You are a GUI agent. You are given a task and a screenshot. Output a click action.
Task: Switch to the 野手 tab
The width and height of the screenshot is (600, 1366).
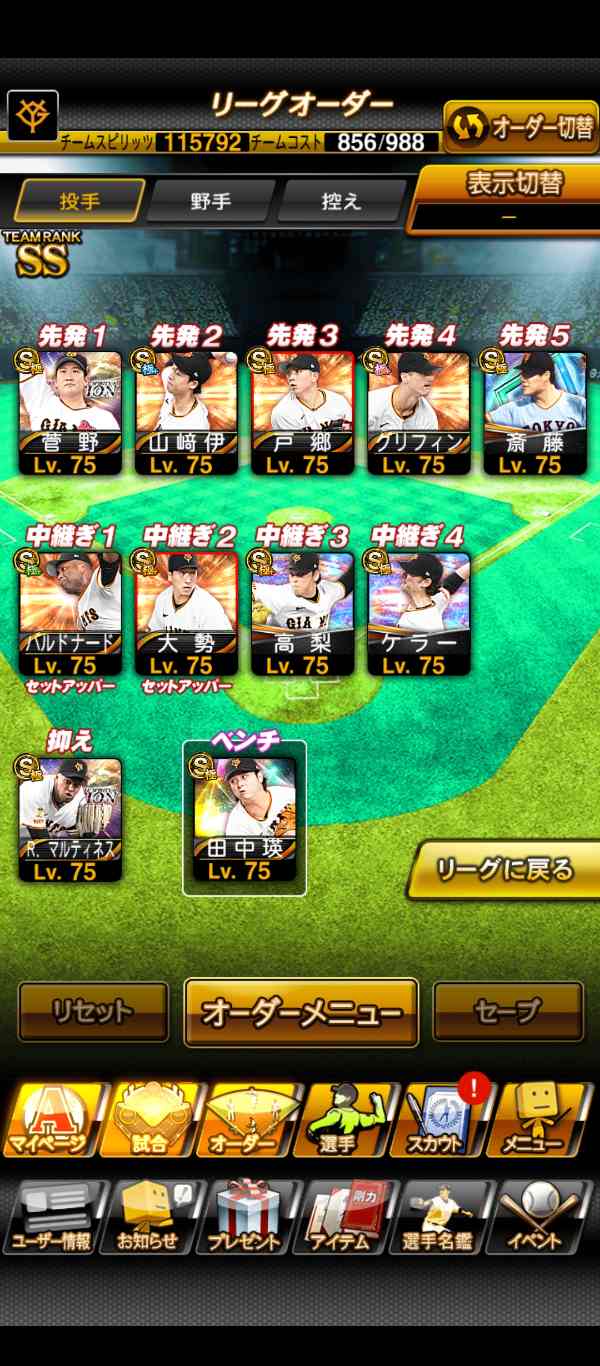(x=211, y=200)
